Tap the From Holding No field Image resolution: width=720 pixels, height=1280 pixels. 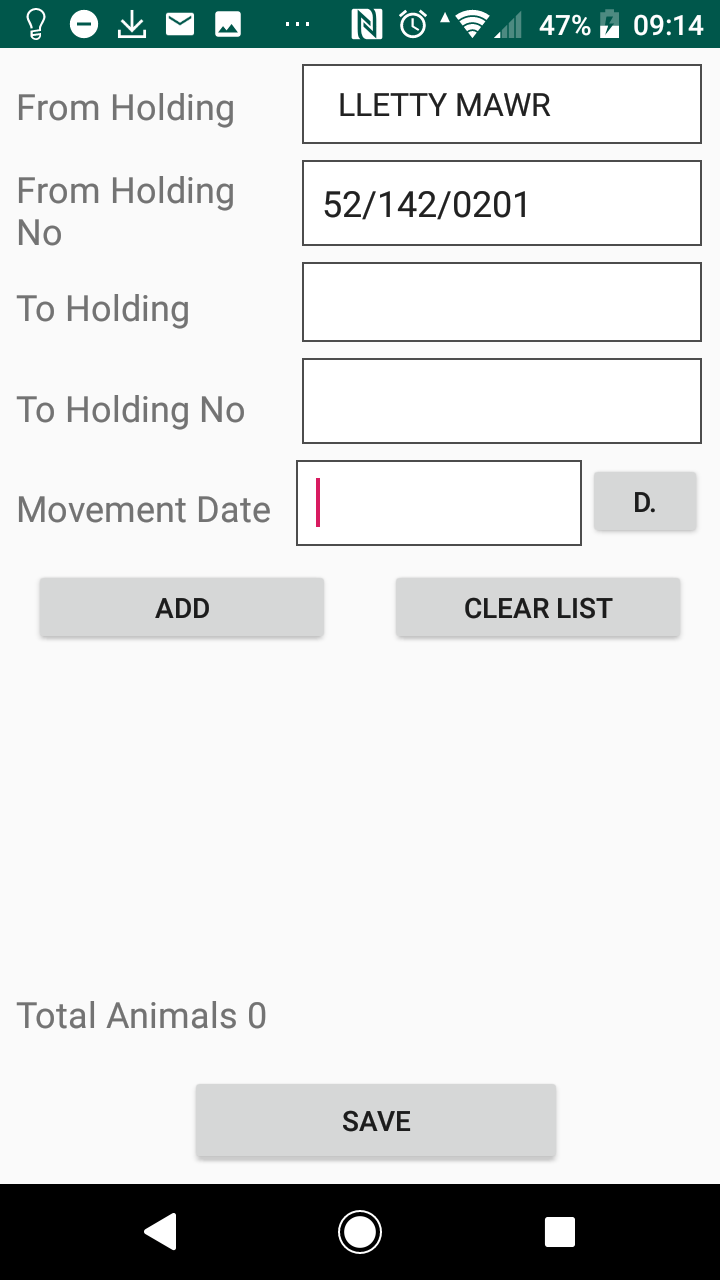(501, 203)
